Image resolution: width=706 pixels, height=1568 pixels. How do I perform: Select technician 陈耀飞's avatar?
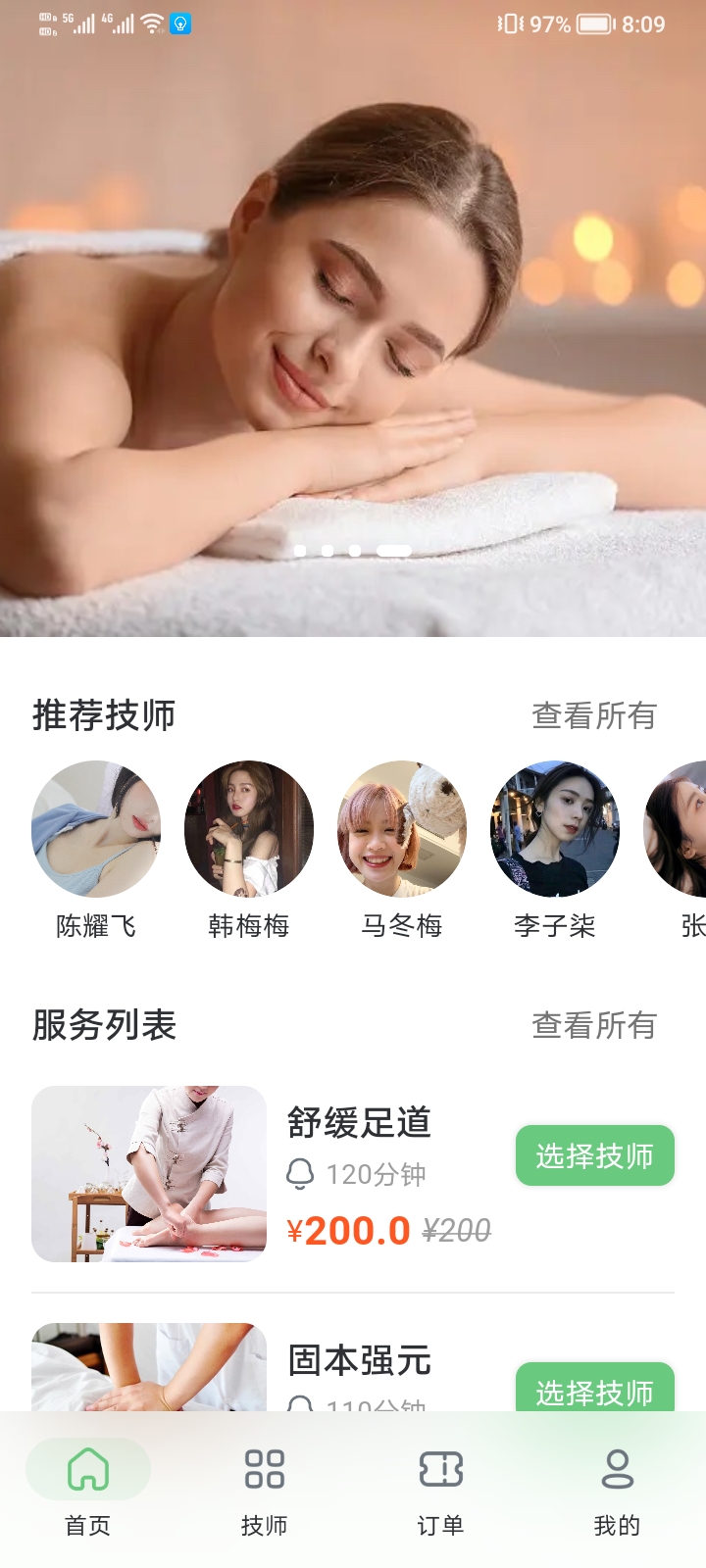coord(96,829)
